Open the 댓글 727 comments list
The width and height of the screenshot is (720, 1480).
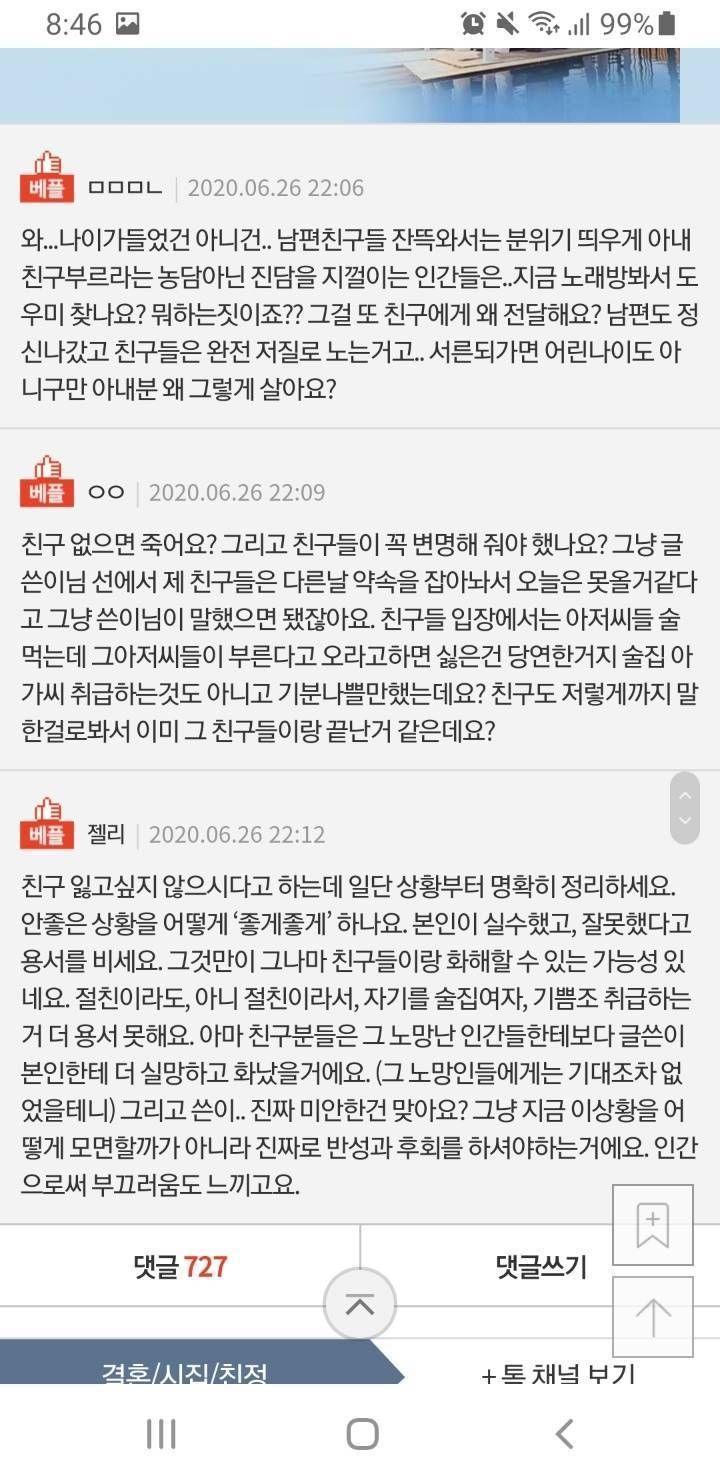tap(180, 1267)
